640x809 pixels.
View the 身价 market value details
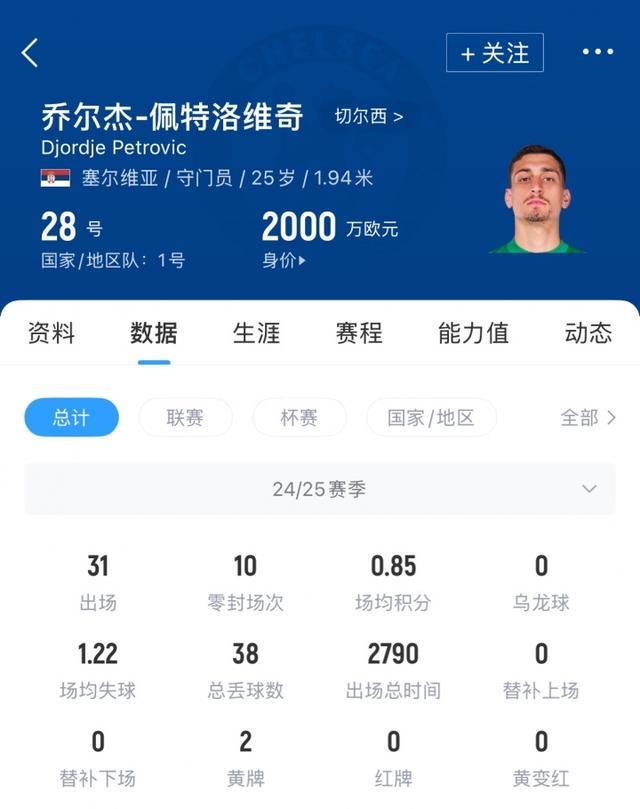pyautogui.click(x=284, y=260)
